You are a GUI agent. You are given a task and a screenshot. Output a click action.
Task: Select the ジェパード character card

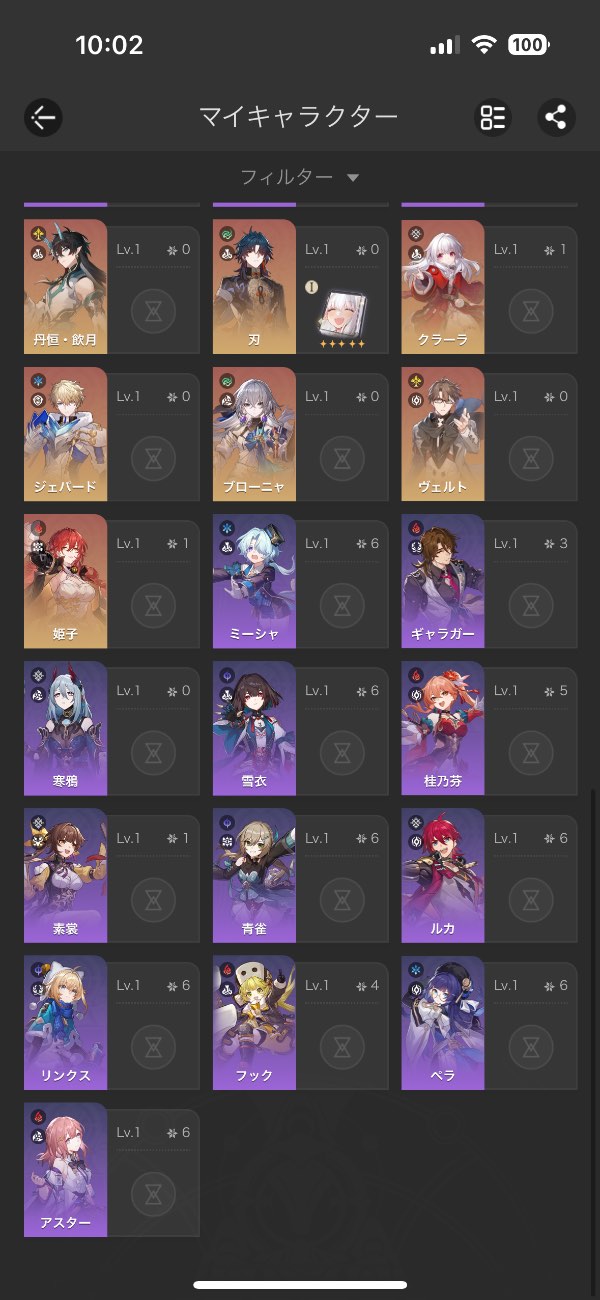coord(112,434)
